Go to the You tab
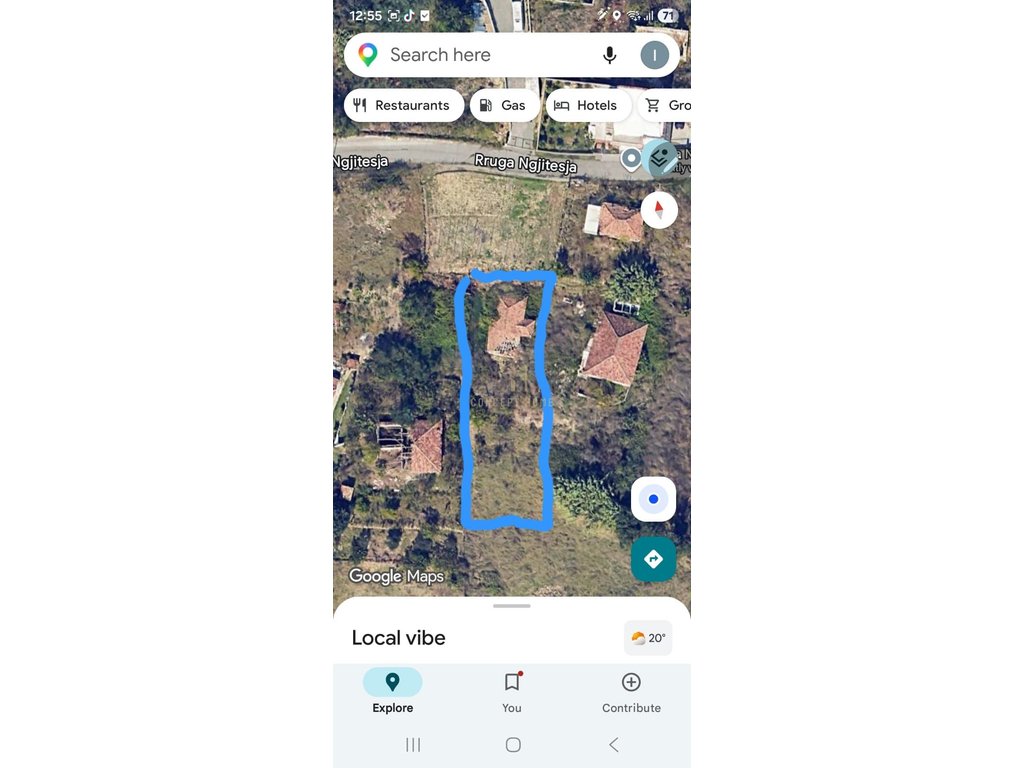The height and width of the screenshot is (768, 1024). pyautogui.click(x=512, y=692)
